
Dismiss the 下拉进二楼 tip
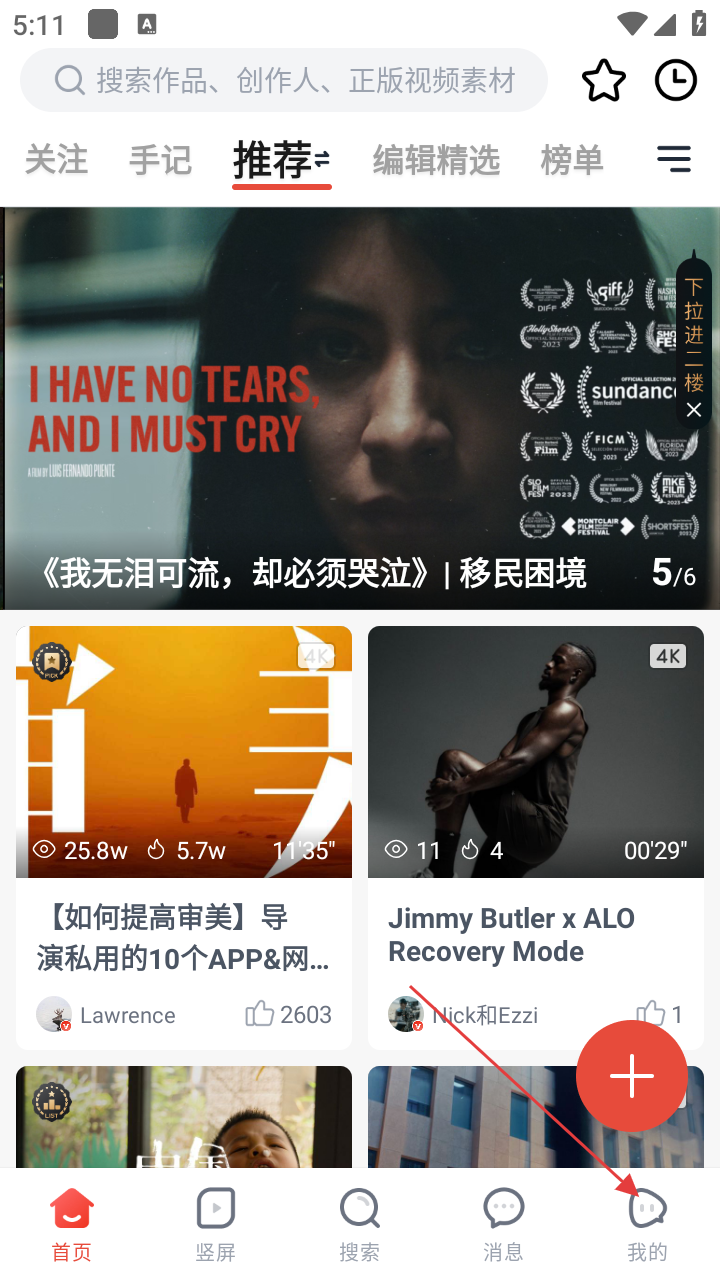(694, 410)
